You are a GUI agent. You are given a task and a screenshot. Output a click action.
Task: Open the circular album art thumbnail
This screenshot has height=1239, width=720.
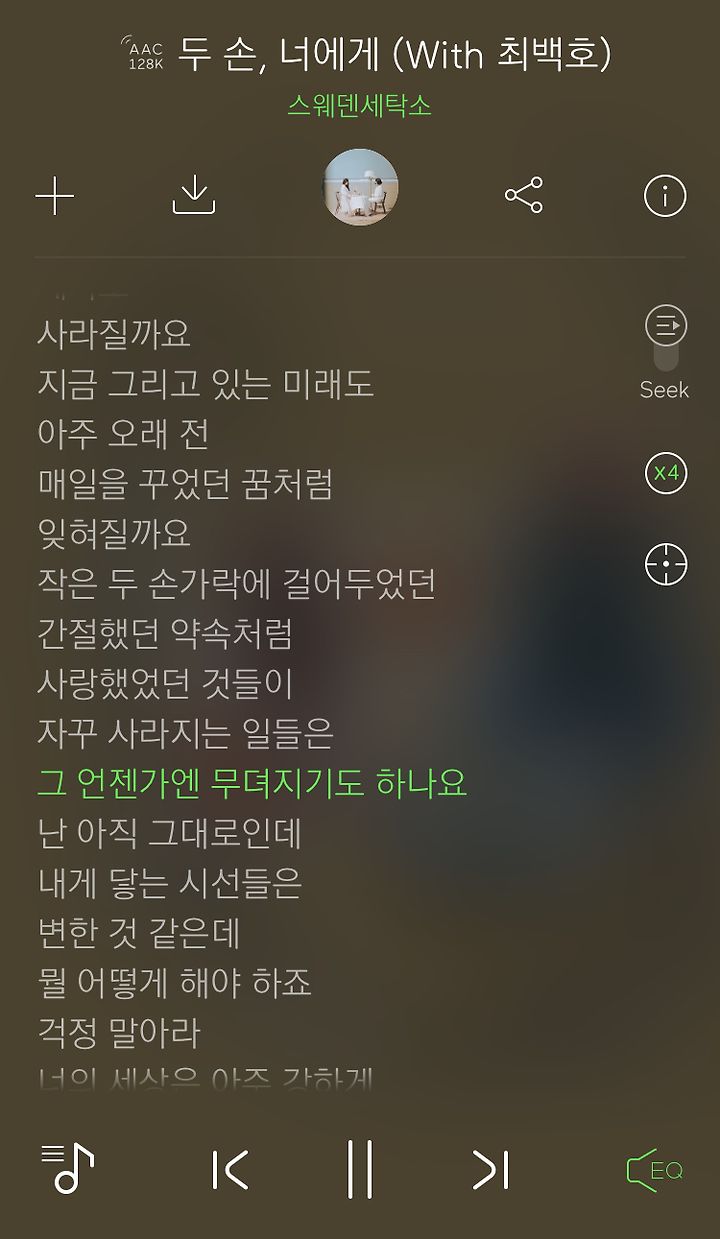coord(360,187)
